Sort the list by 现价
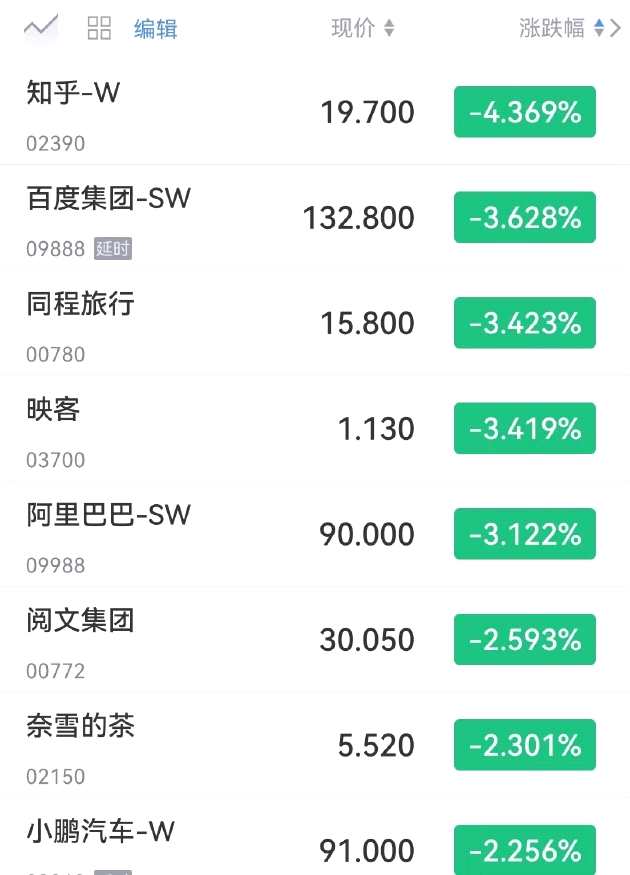Image resolution: width=630 pixels, height=875 pixels. point(362,28)
